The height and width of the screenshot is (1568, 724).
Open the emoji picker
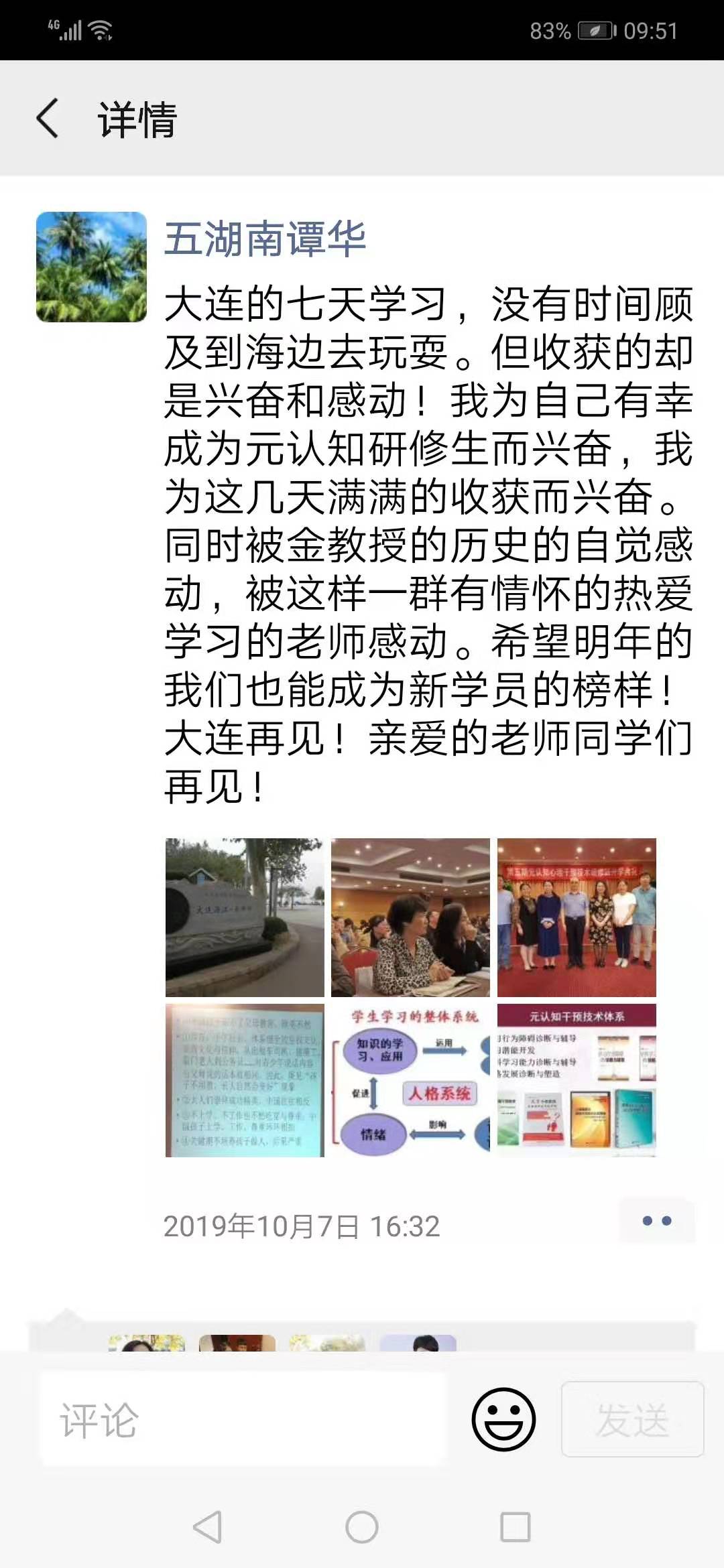pyautogui.click(x=503, y=1419)
